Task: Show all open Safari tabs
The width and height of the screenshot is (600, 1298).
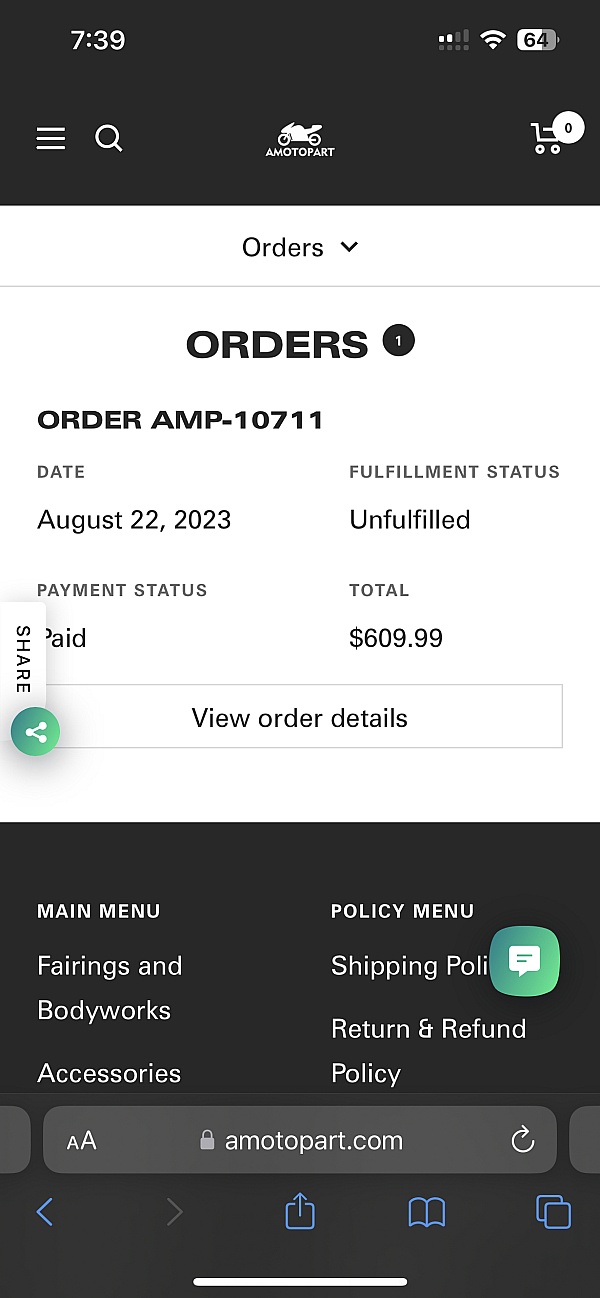Action: [x=553, y=1212]
